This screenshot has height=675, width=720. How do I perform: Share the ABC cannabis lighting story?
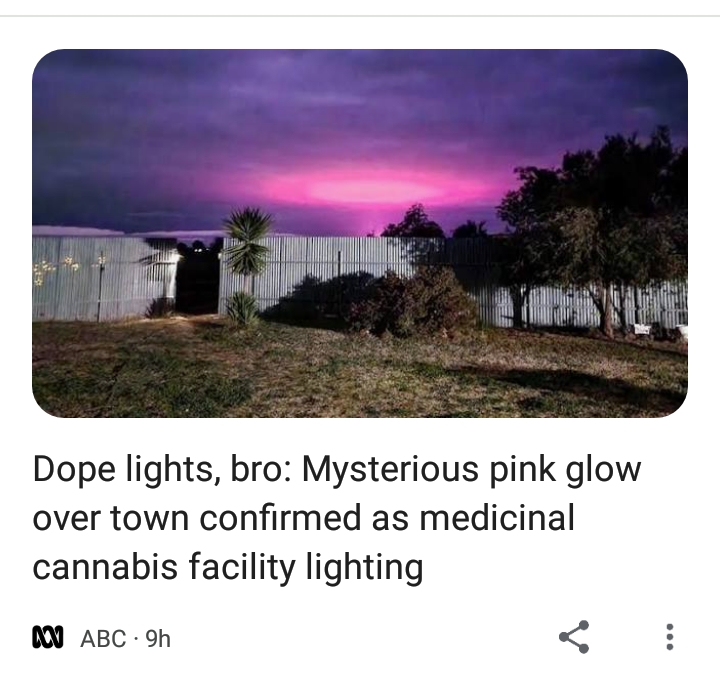(x=573, y=637)
